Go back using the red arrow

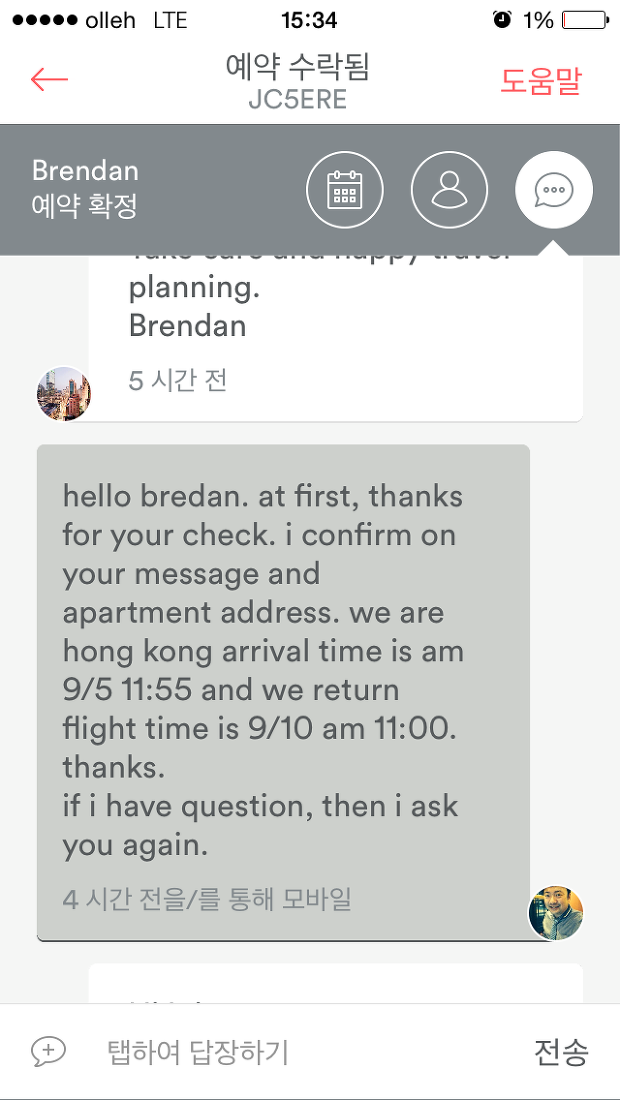pyautogui.click(x=49, y=80)
